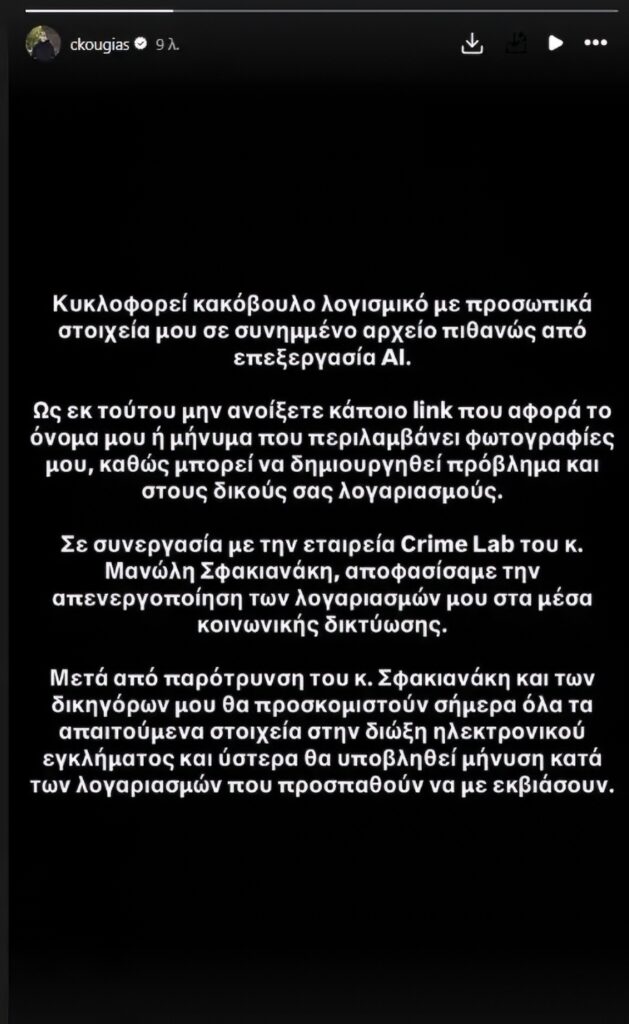Viewport: 629px width, 1024px height.
Task: Download this story
Action: point(472,44)
